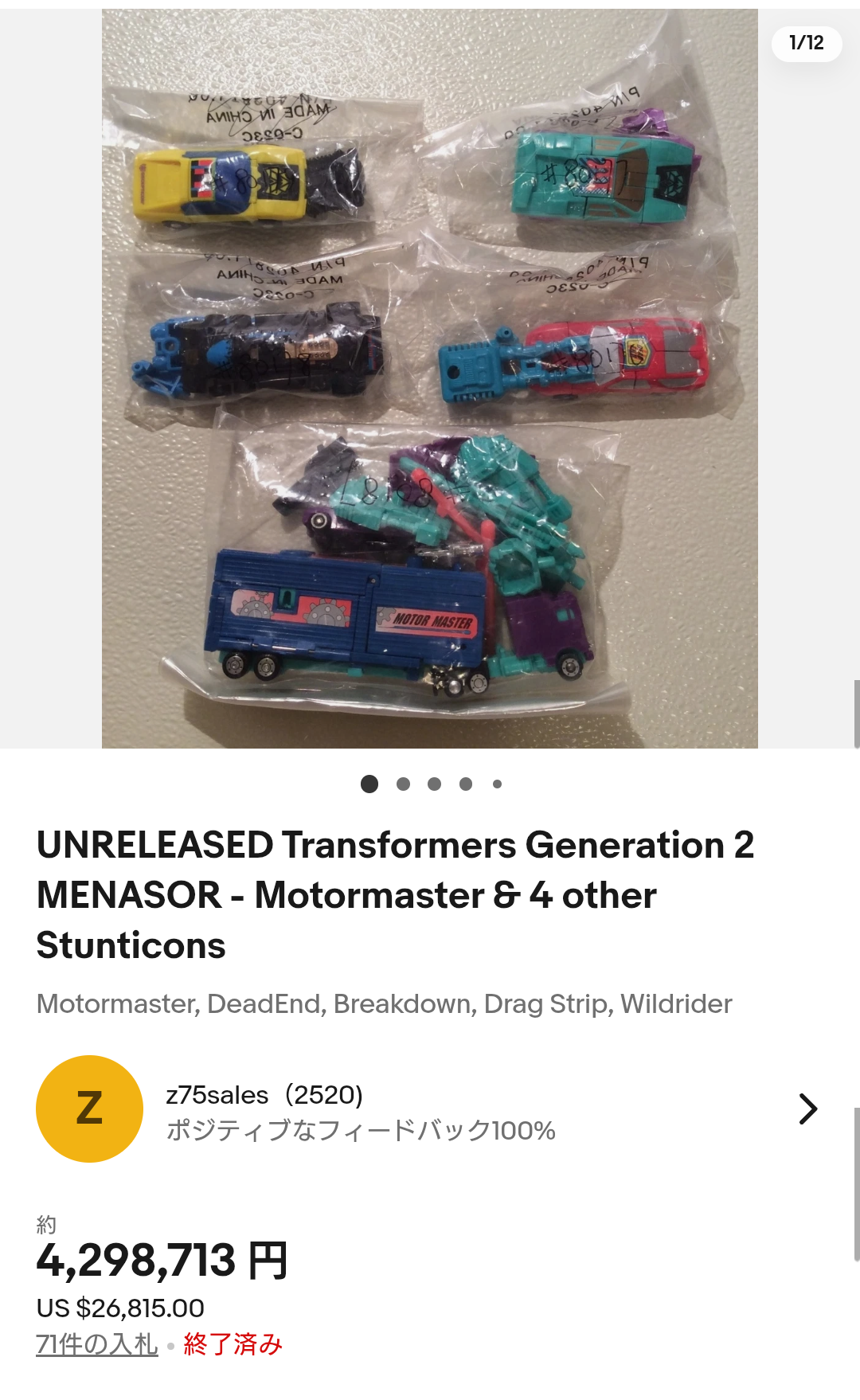
Task: View the 71件の入札 bid history
Action: (x=97, y=1344)
